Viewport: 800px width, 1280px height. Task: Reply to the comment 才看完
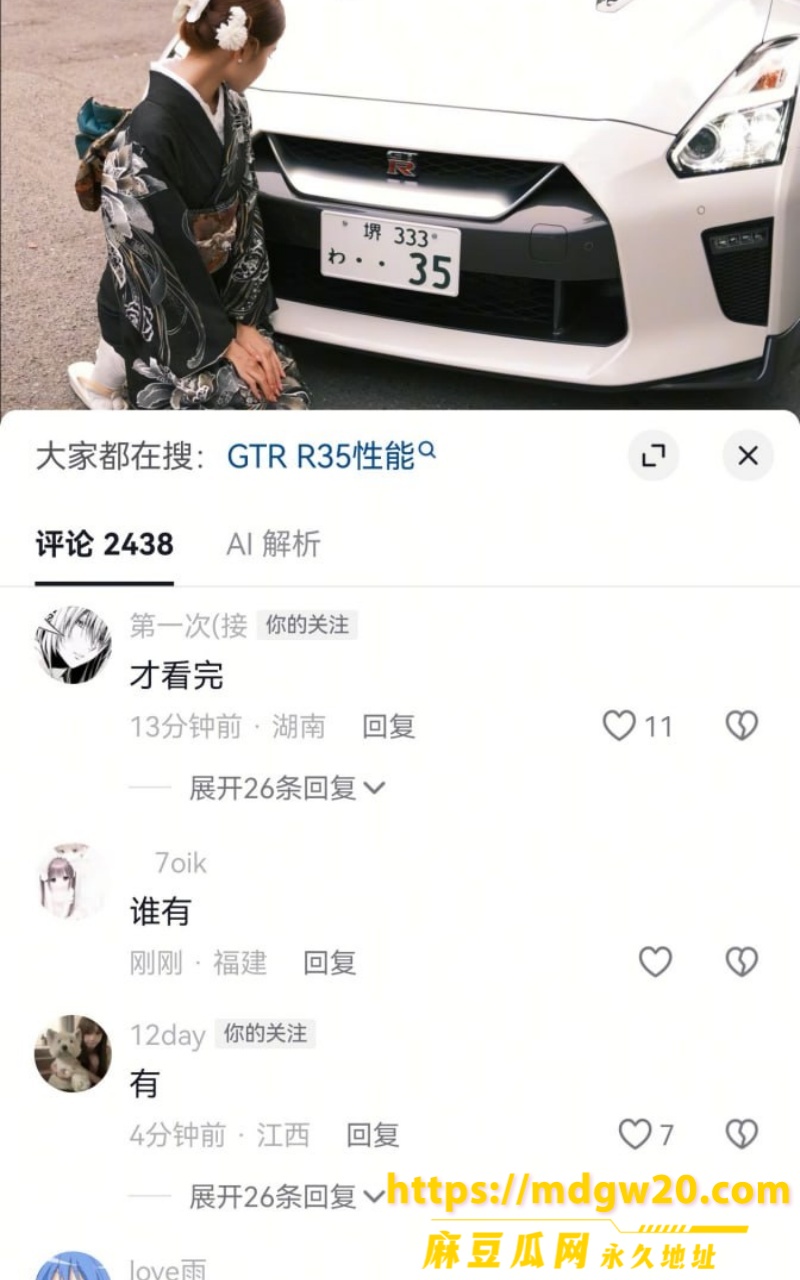(388, 726)
